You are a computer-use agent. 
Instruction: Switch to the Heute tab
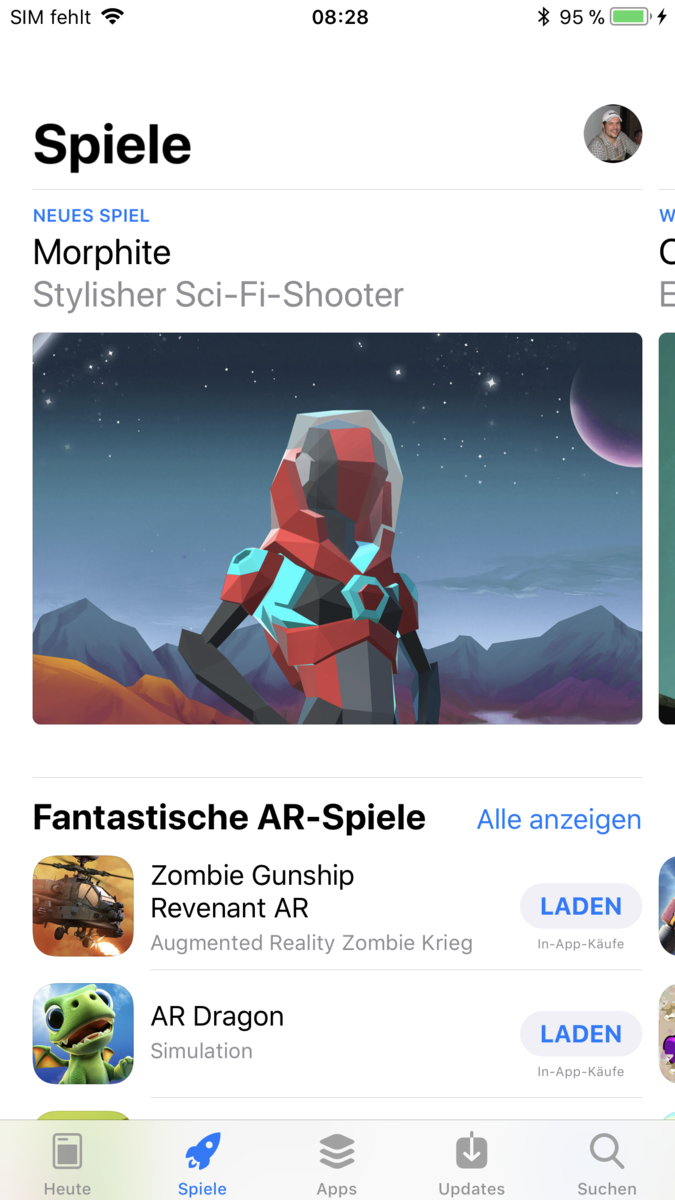click(67, 1163)
